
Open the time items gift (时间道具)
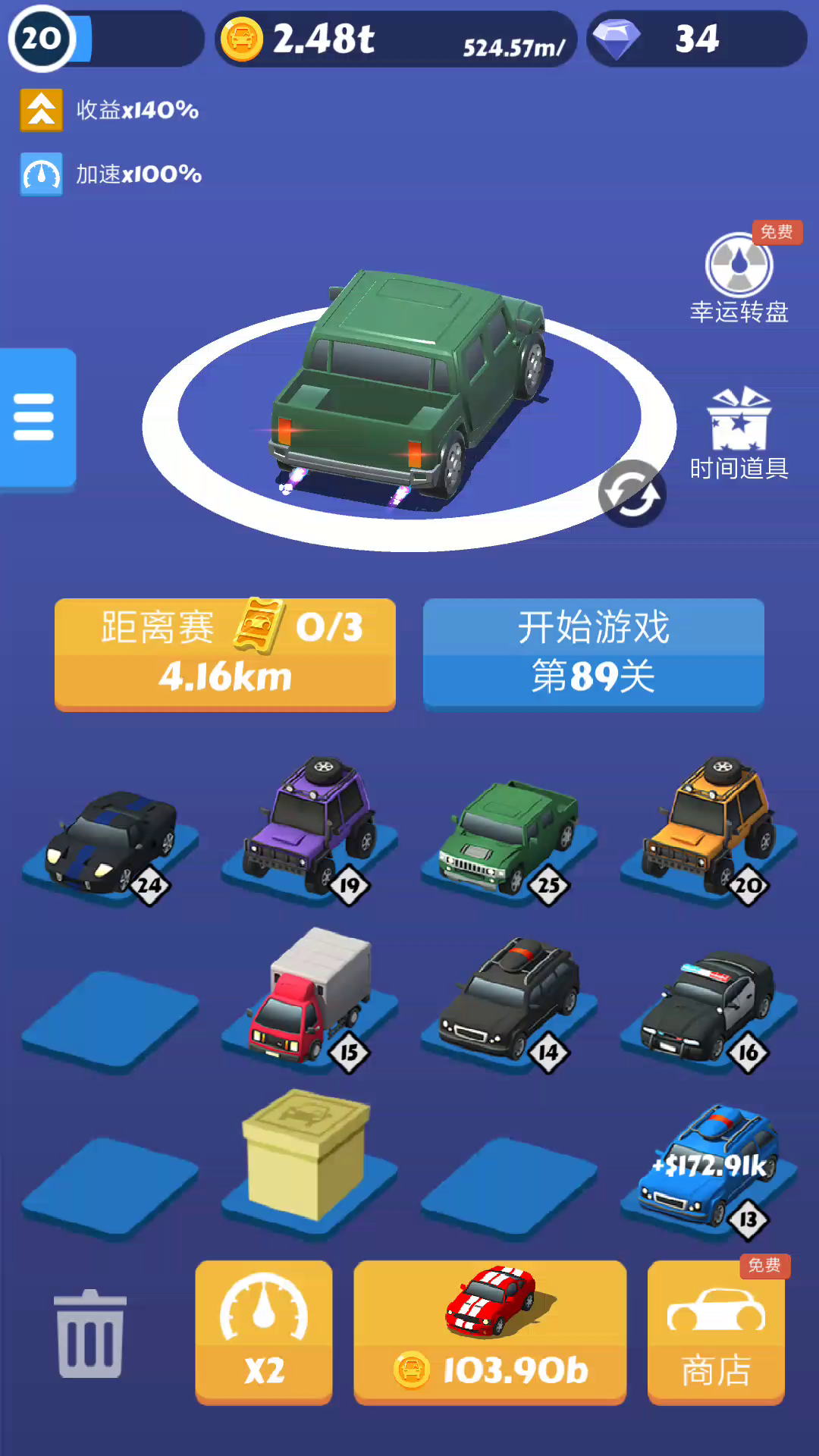739,434
